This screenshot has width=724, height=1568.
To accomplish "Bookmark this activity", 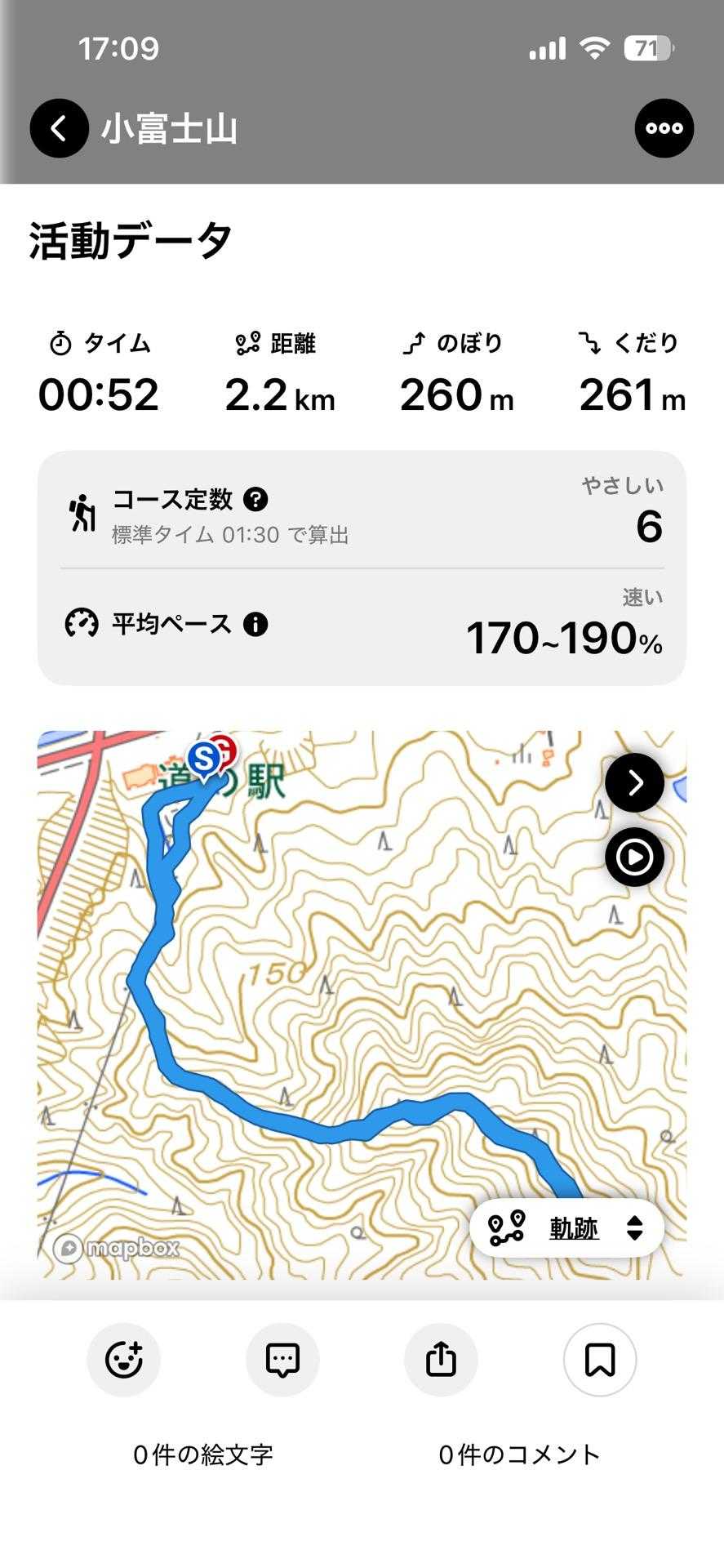I will (x=600, y=1360).
